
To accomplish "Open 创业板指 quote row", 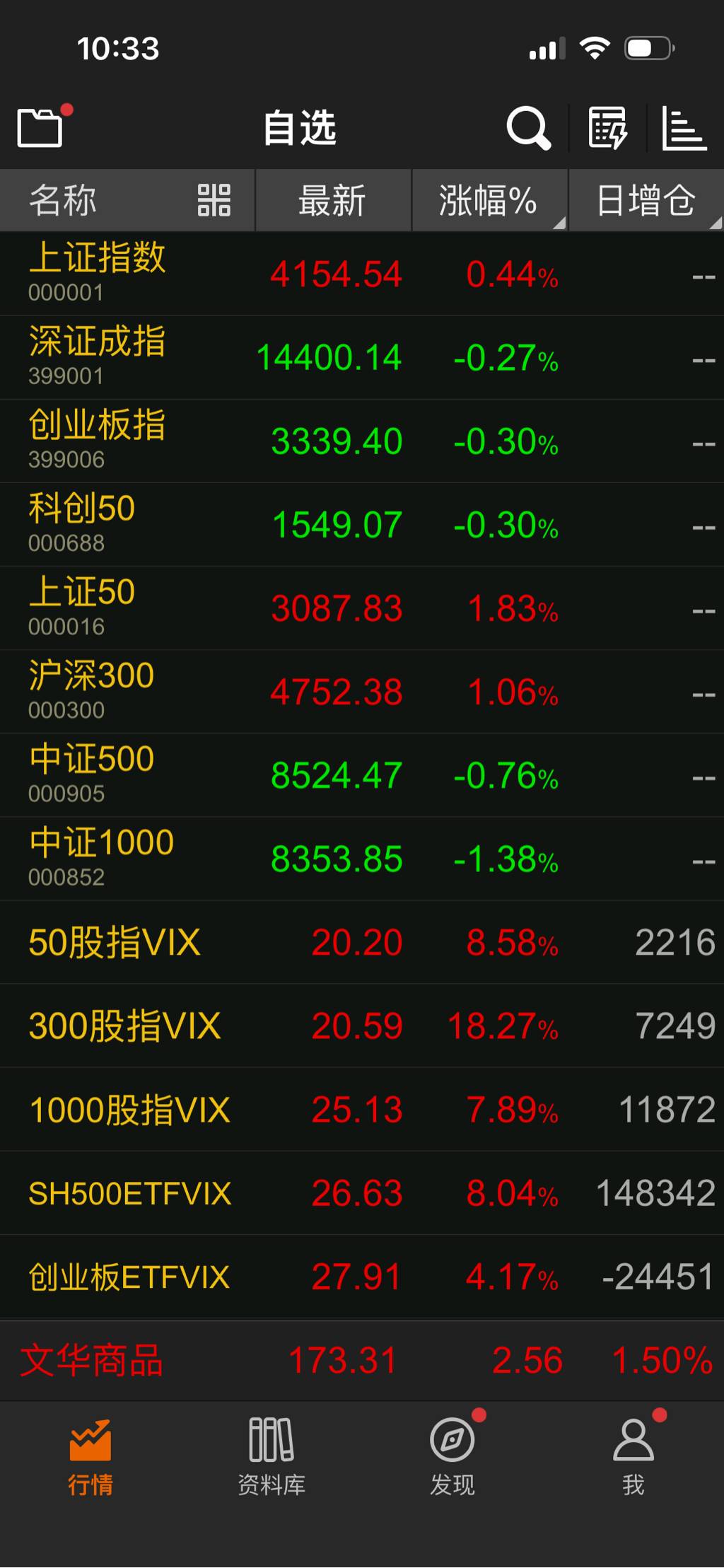I will 361,441.
